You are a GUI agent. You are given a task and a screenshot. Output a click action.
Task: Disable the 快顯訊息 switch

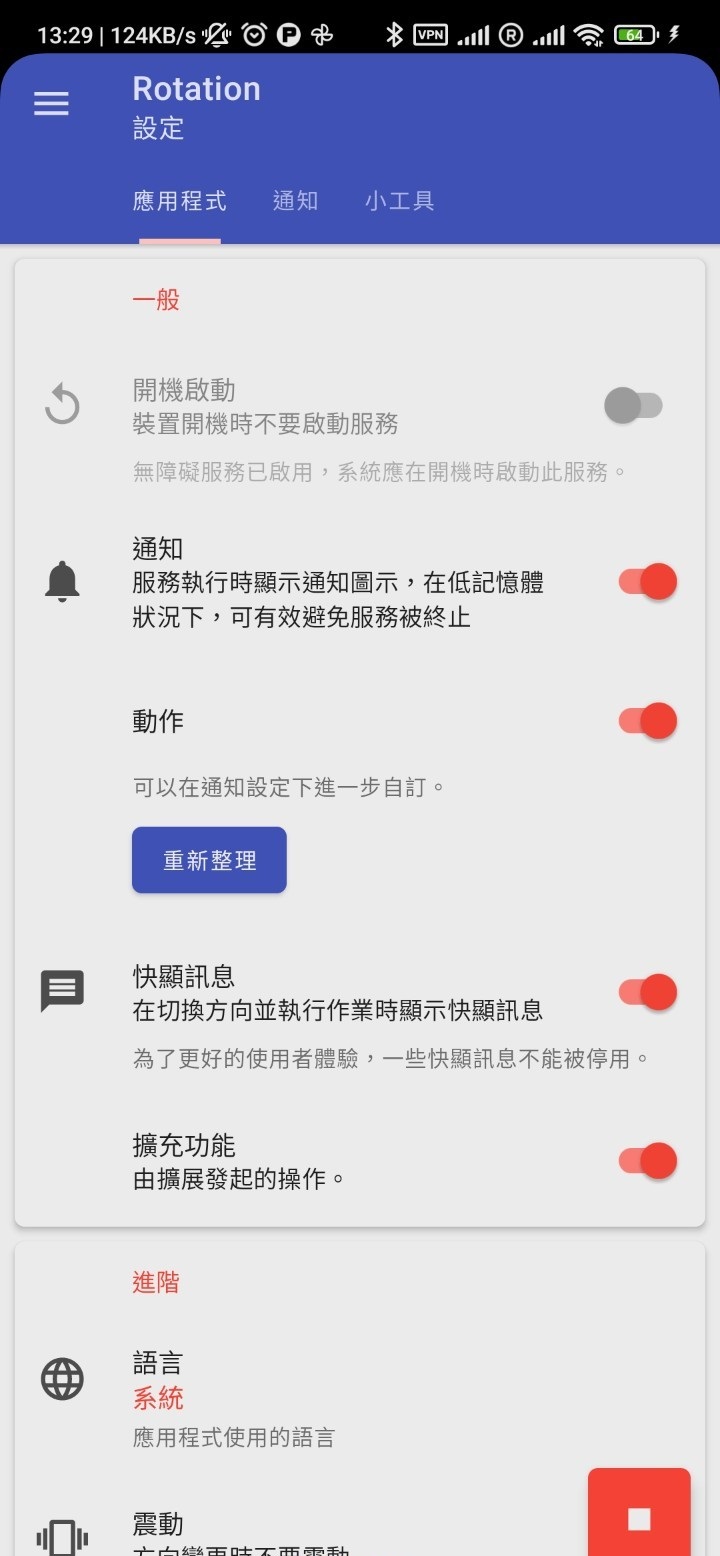pos(647,992)
